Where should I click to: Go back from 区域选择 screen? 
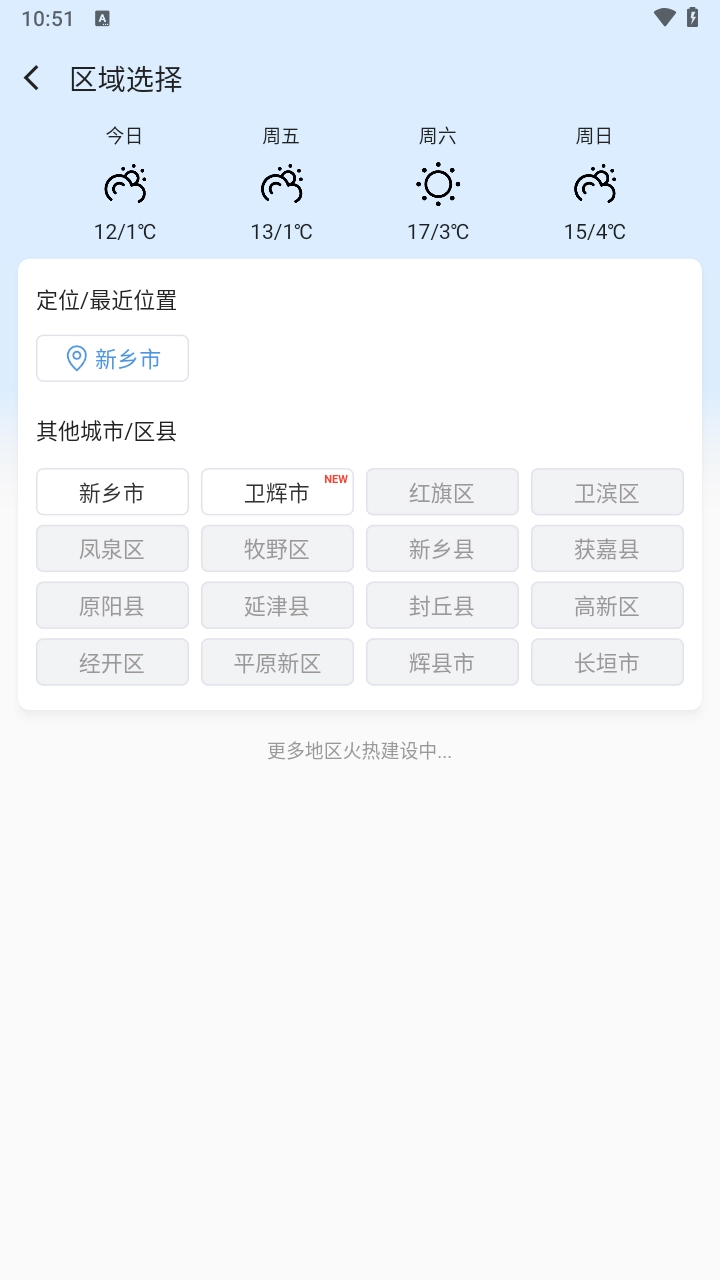coord(32,78)
